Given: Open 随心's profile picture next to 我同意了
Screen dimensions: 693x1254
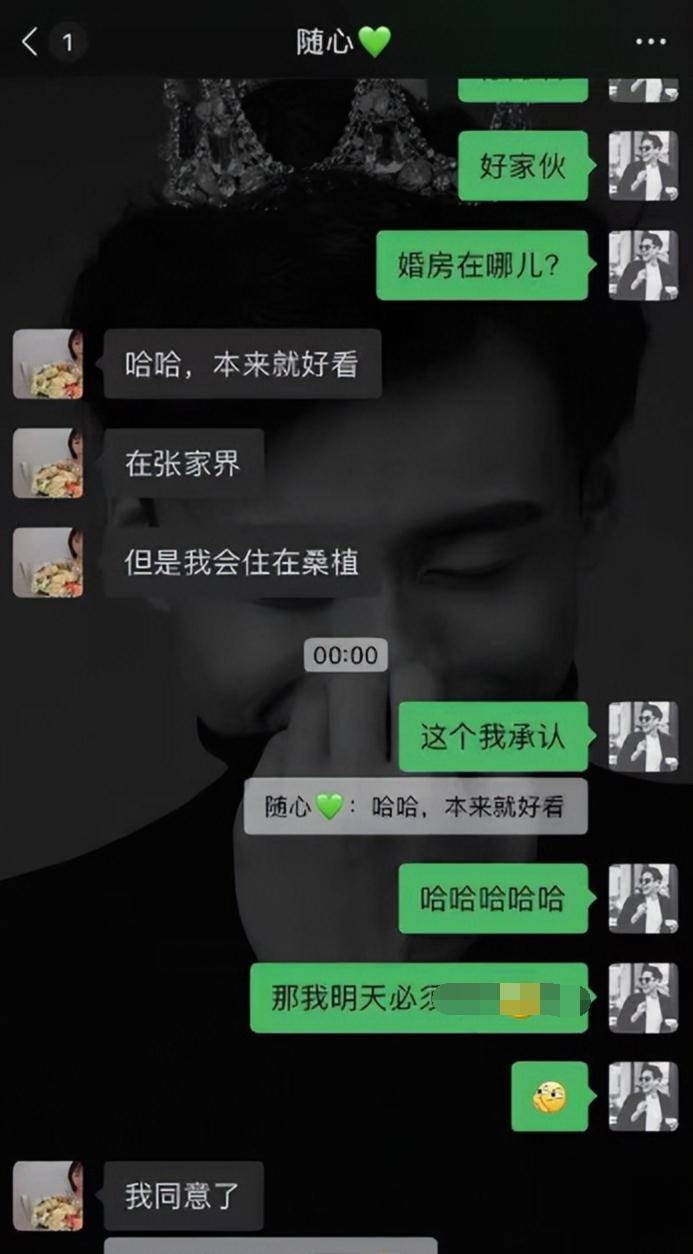Looking at the screenshot, I should (48, 1195).
